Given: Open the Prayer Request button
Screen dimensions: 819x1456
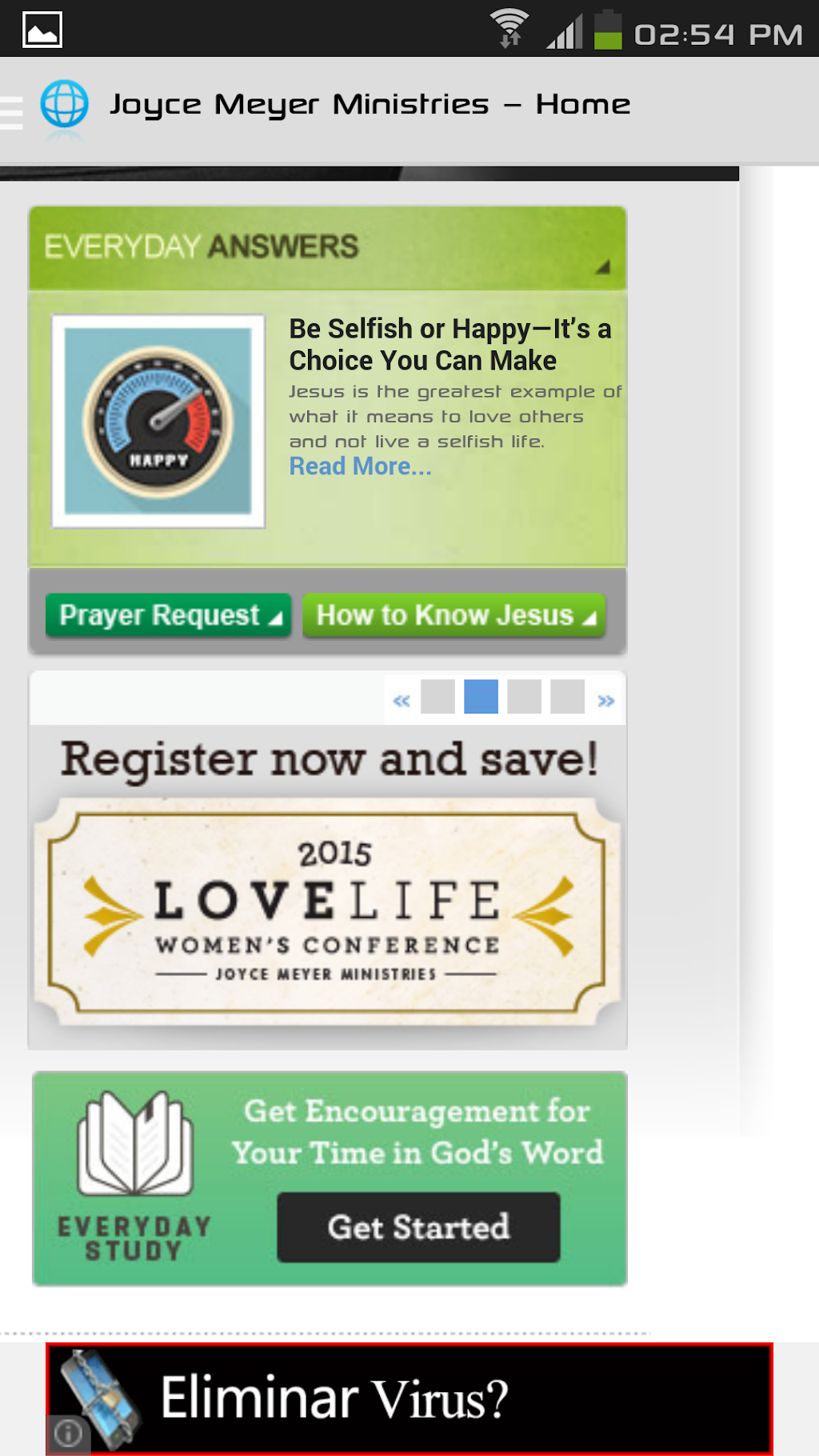Looking at the screenshot, I should tap(168, 615).
